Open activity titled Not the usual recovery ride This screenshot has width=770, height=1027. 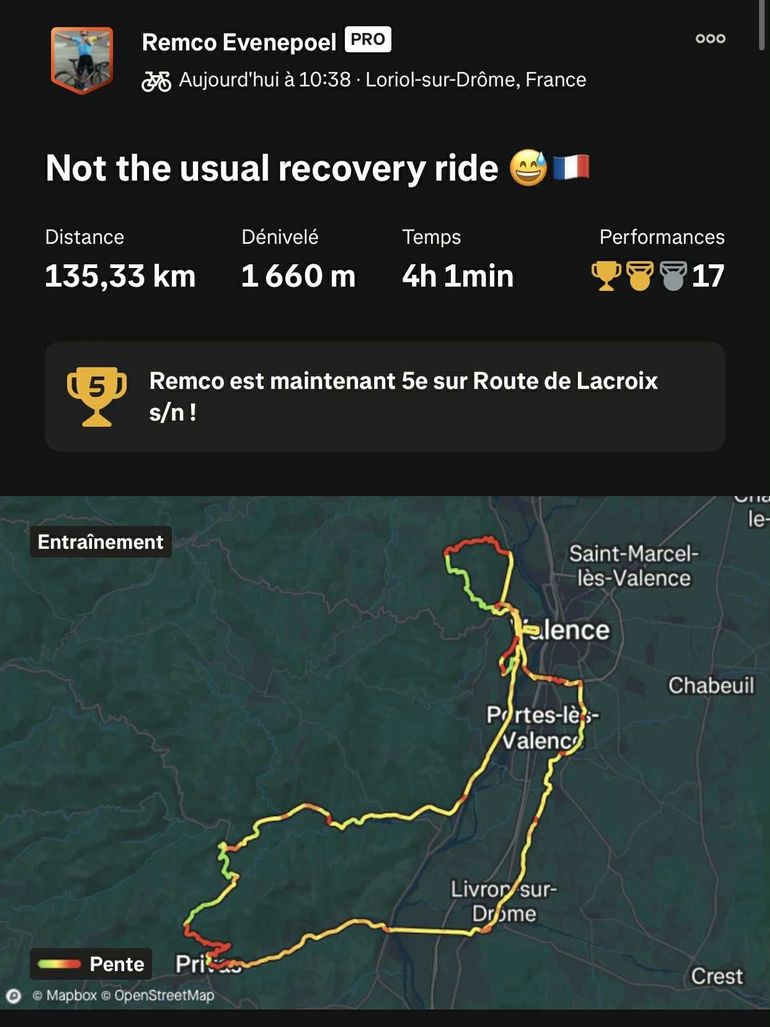(x=272, y=168)
